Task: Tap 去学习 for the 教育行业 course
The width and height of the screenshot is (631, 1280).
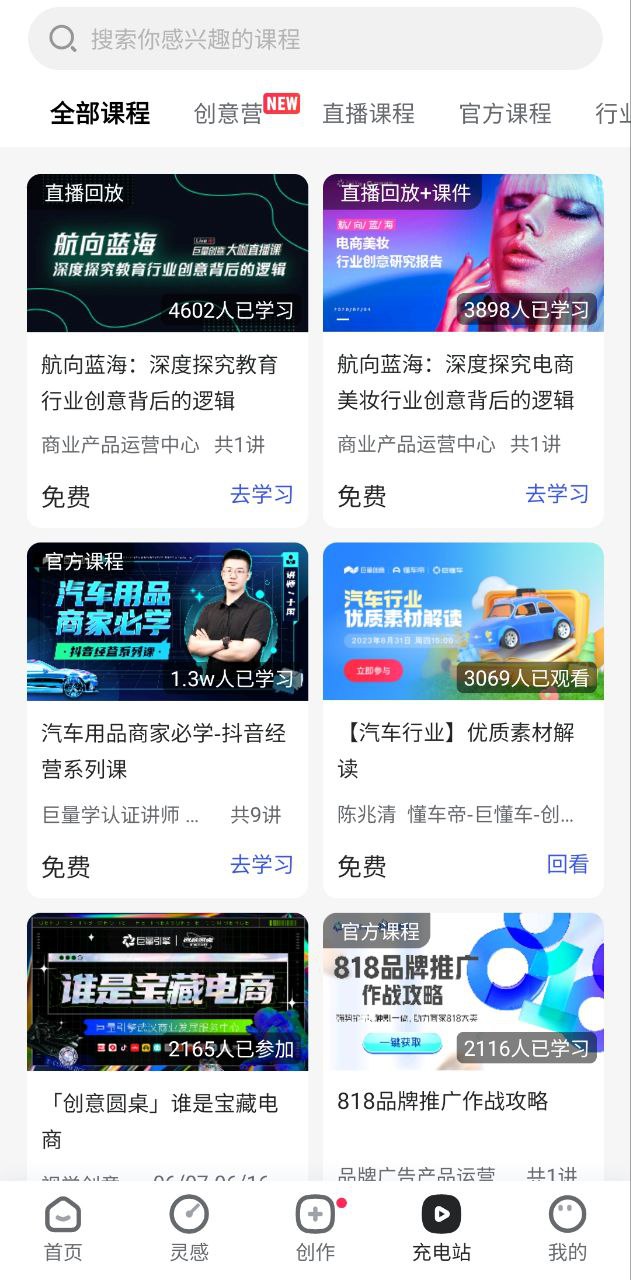Action: click(262, 494)
